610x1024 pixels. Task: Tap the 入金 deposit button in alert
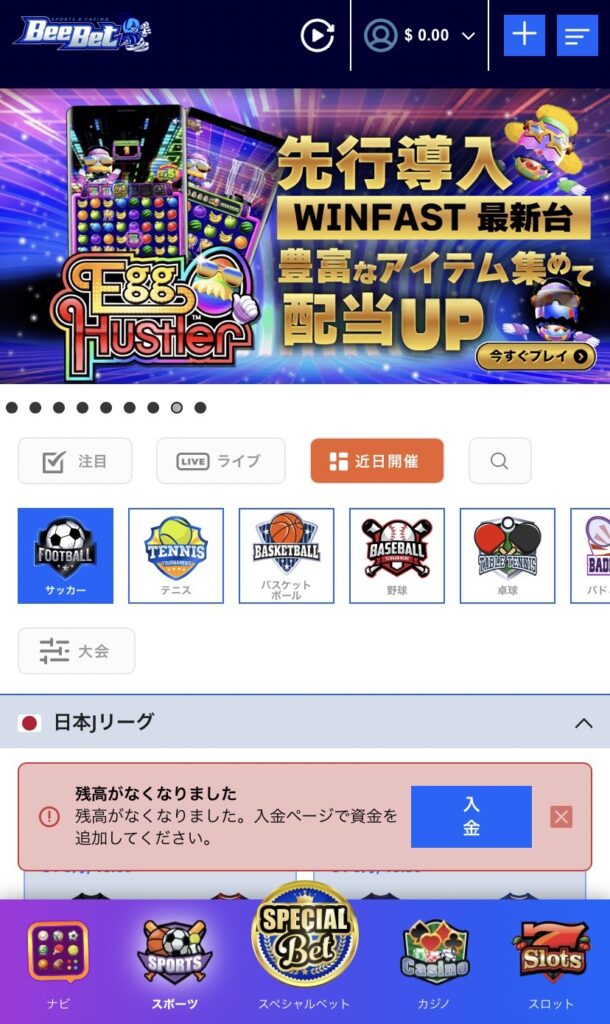[471, 817]
